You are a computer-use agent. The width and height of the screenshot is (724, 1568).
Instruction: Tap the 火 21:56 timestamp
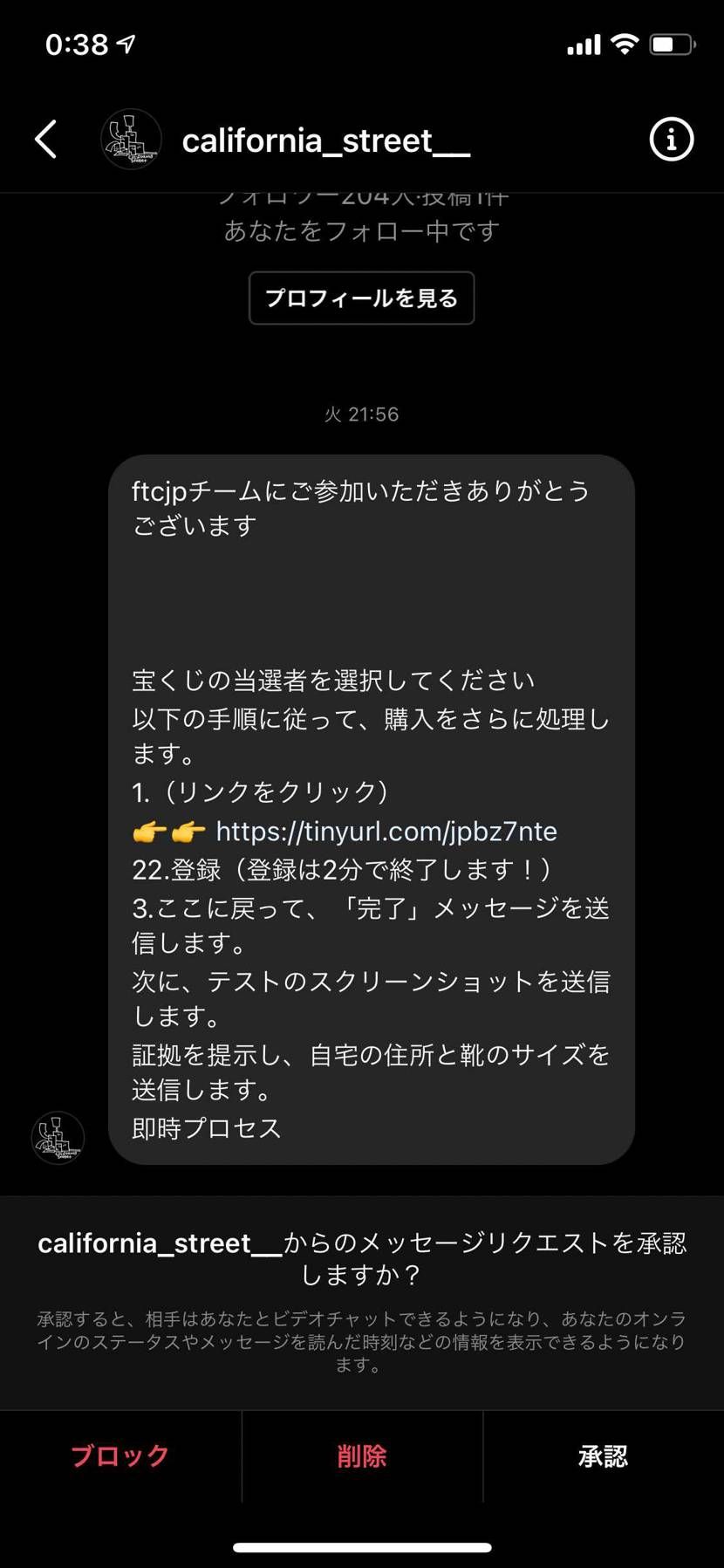[361, 414]
